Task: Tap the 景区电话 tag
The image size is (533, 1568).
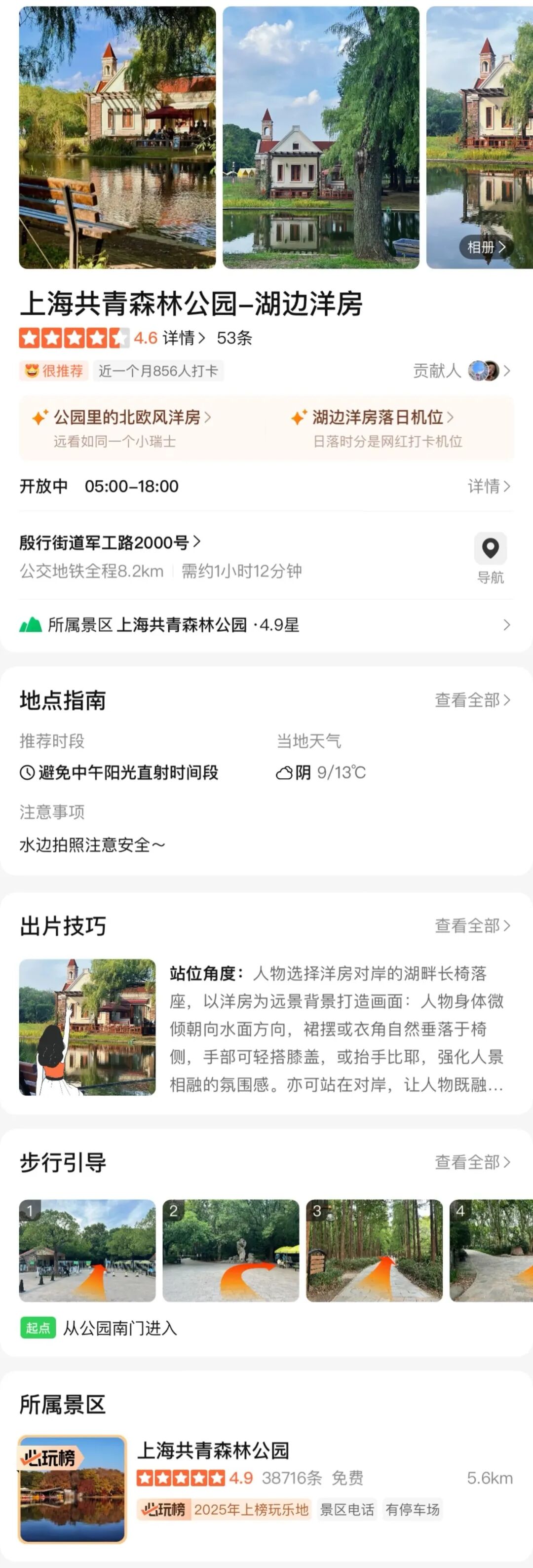Action: click(347, 1510)
